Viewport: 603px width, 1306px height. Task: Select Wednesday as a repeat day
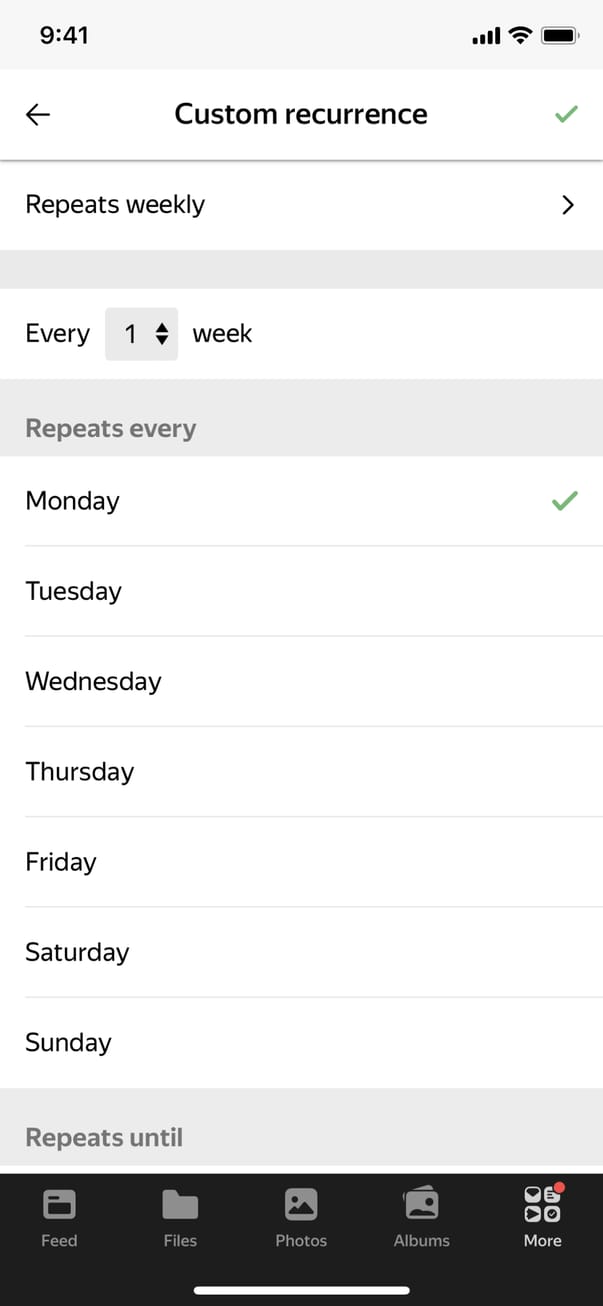coord(301,682)
